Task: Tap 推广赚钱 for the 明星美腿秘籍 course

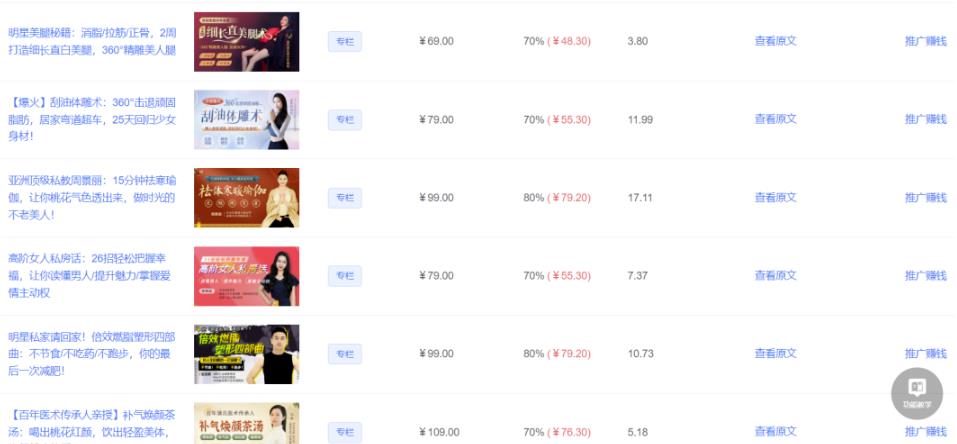Action: [x=925, y=41]
